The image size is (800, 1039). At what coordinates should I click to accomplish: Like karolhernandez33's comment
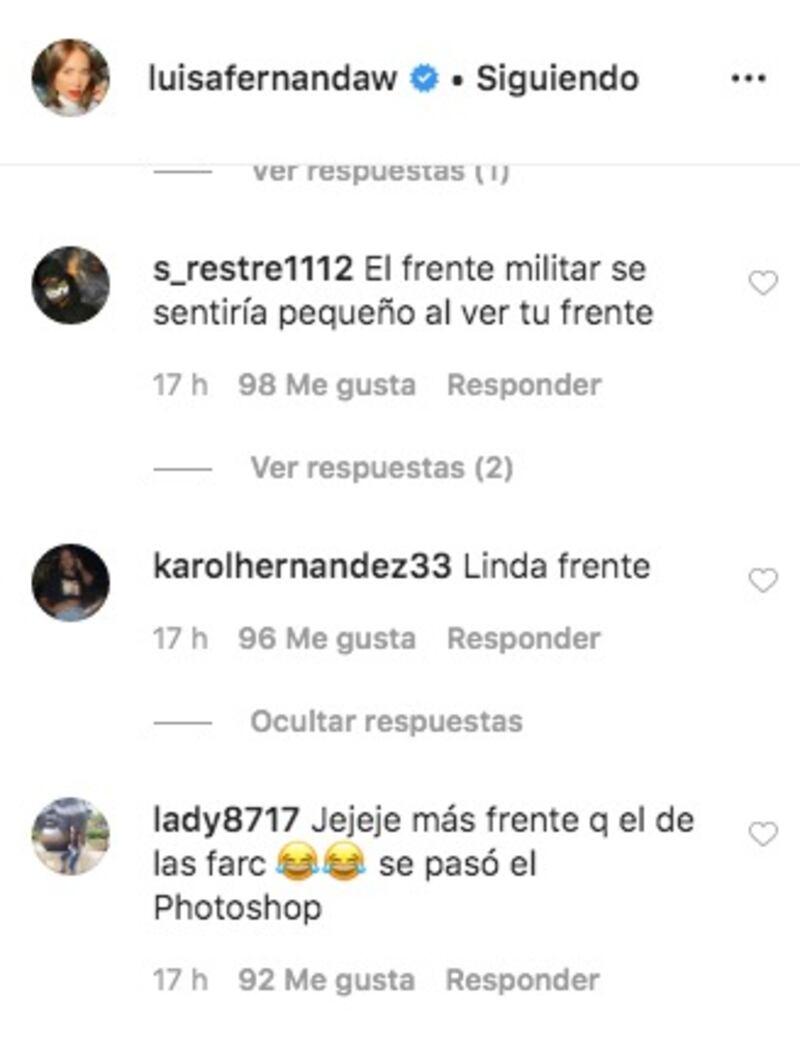763,580
